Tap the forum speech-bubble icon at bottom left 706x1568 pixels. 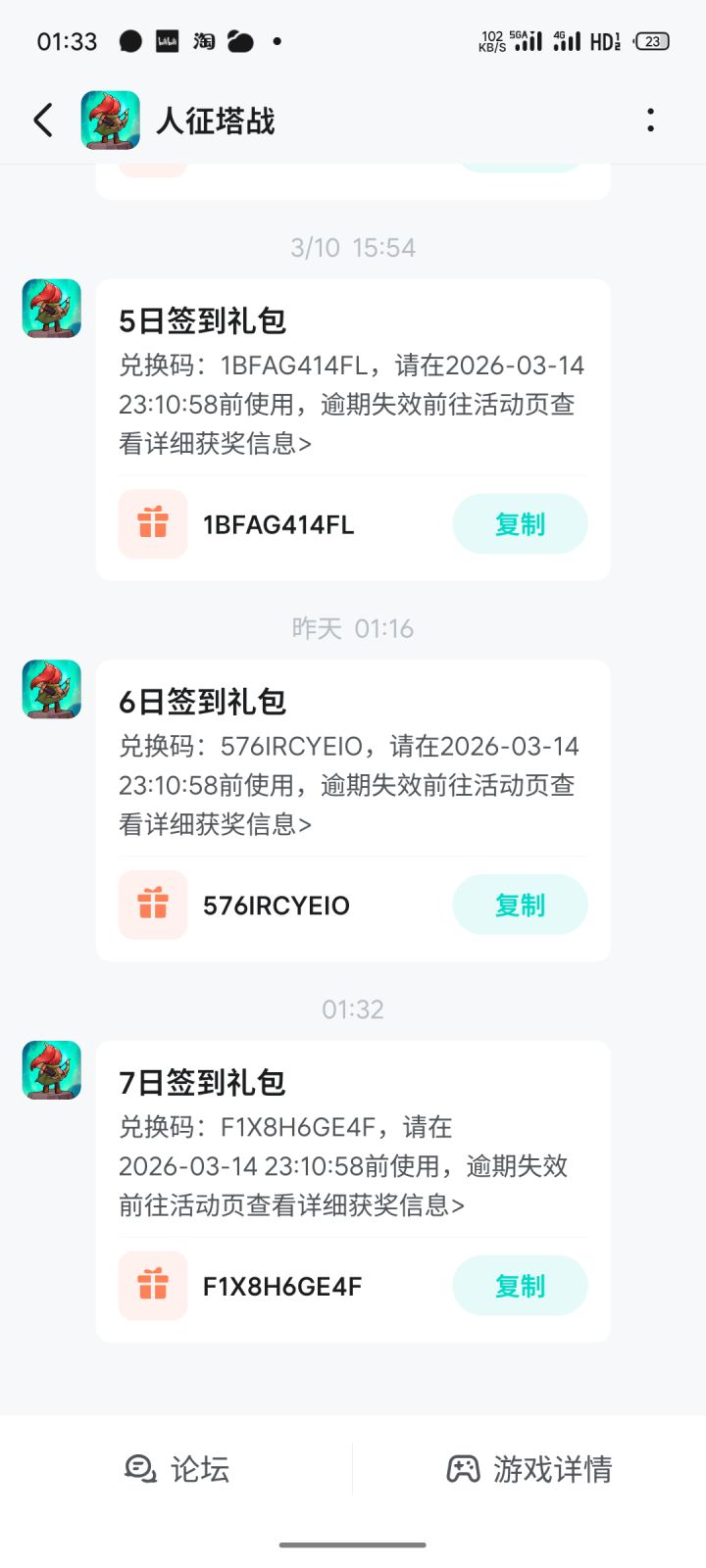coord(140,1467)
